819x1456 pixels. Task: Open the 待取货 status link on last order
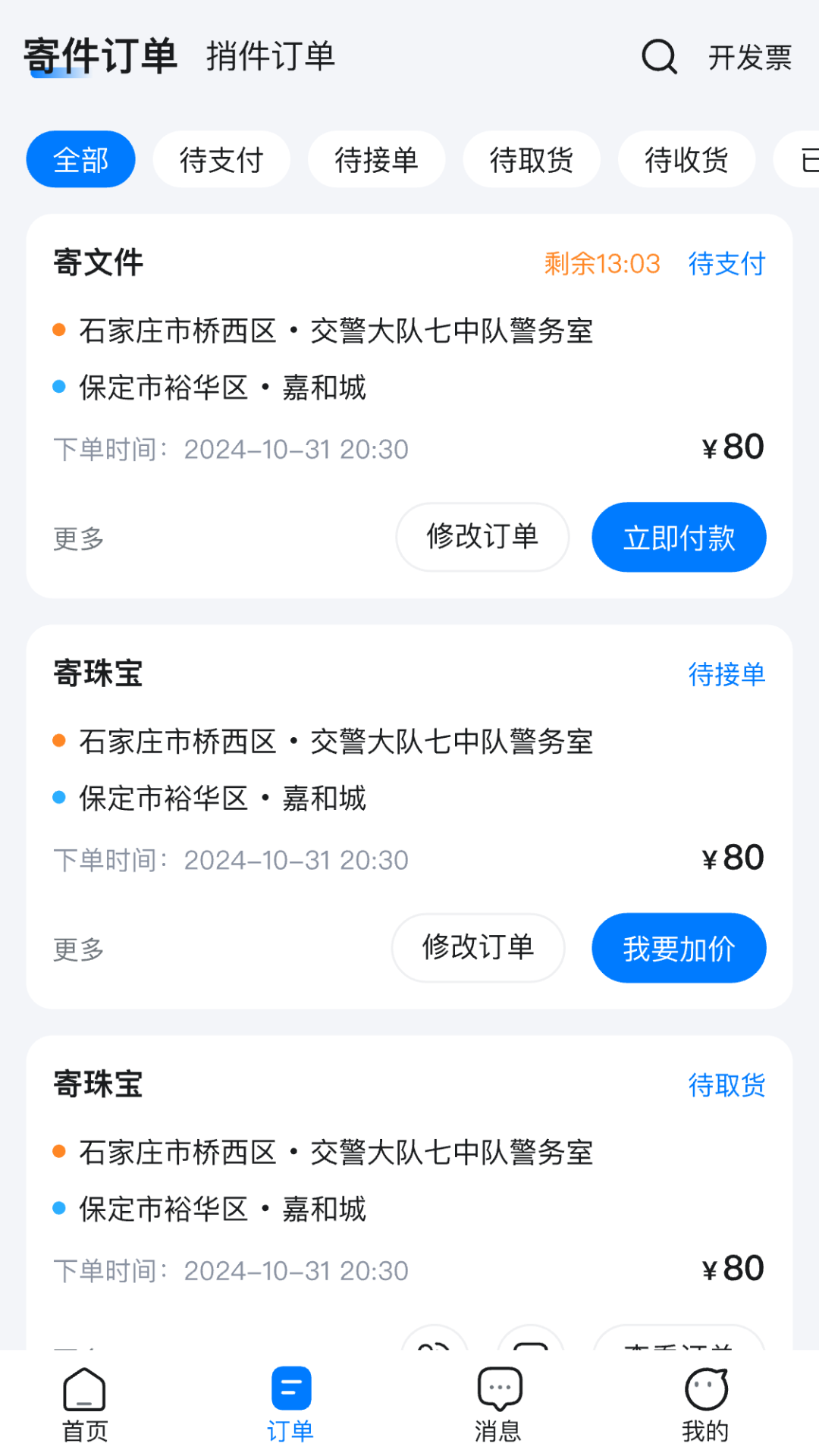(727, 1085)
